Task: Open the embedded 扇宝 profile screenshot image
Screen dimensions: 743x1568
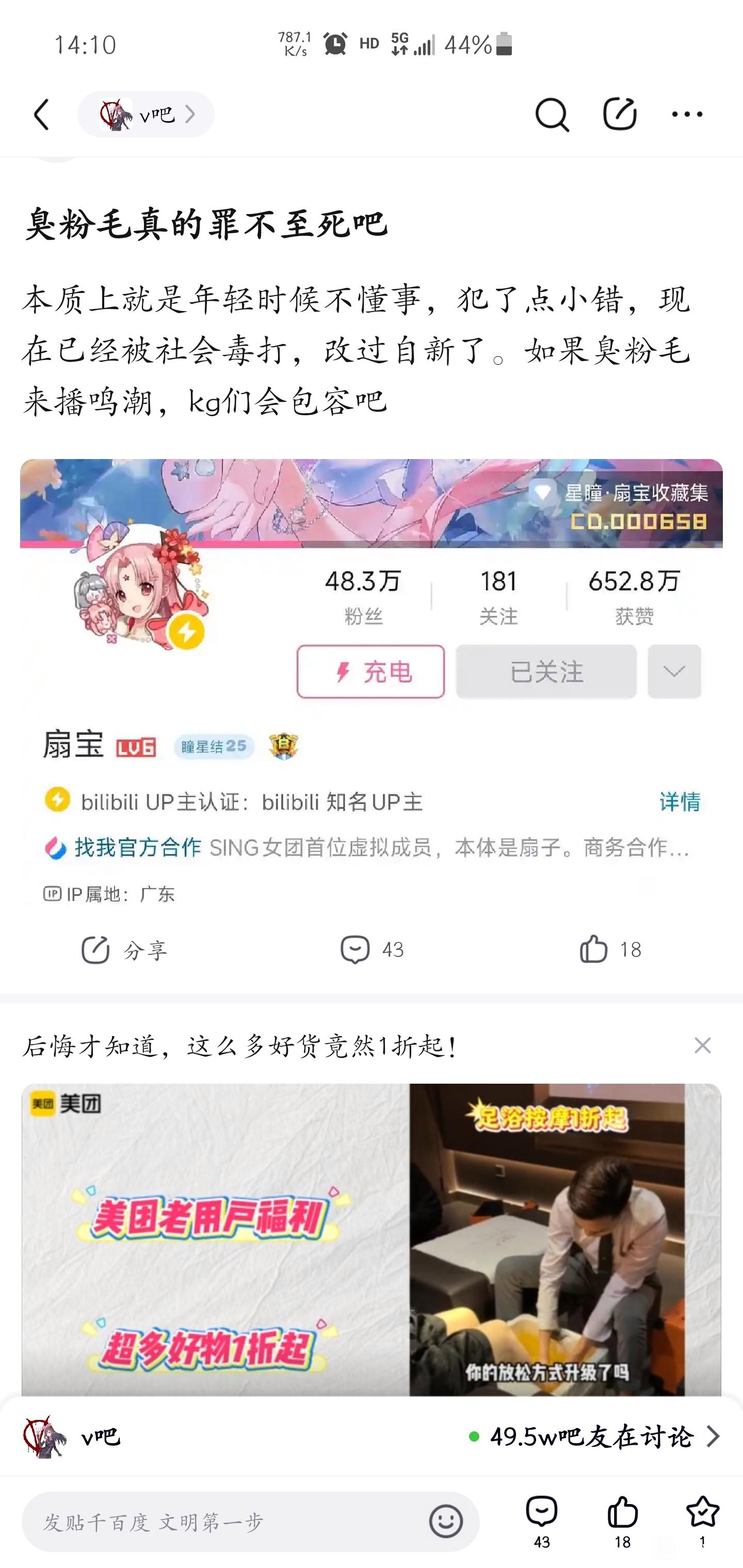Action: click(372, 684)
